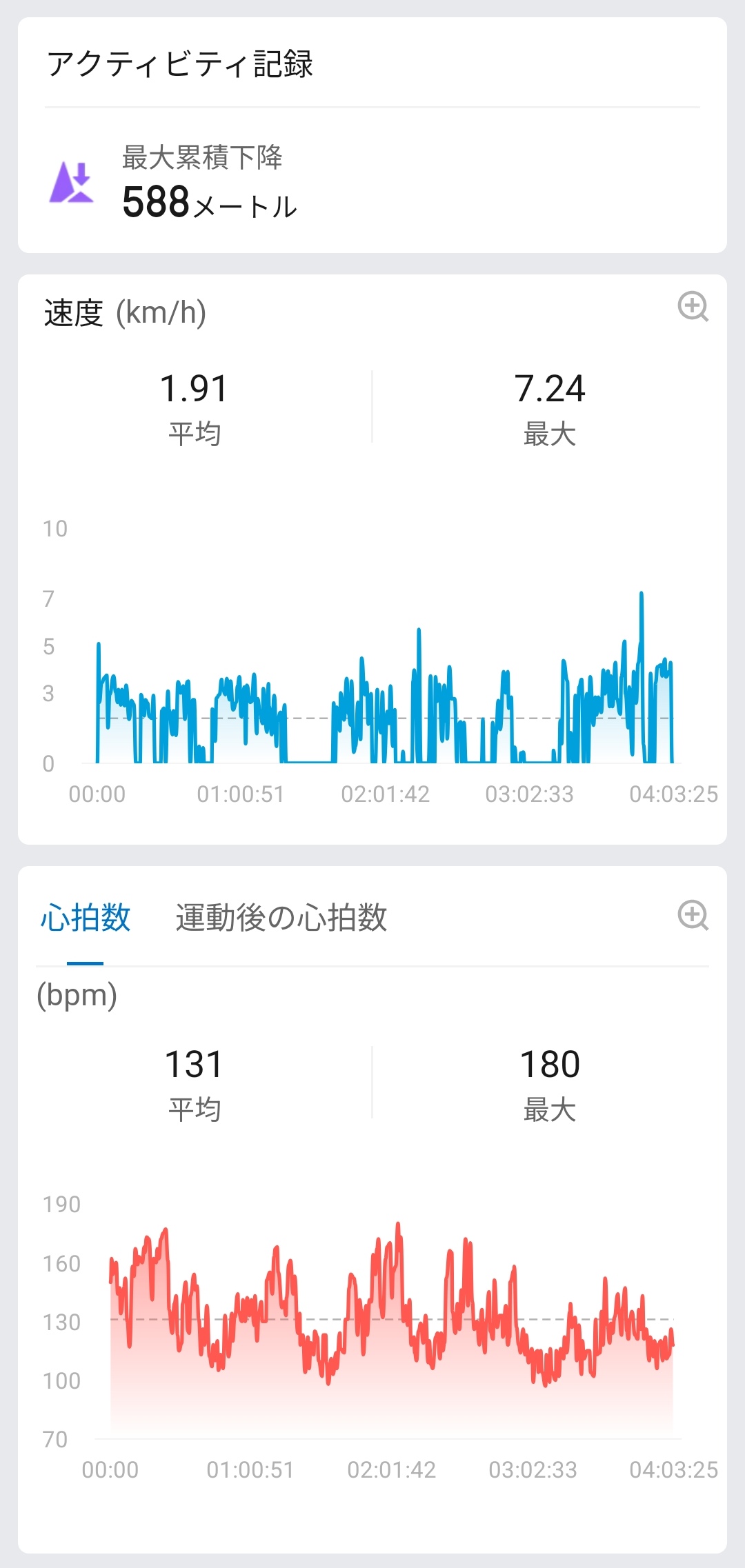Enlarge the heart rate chart with magnifier icon

pos(693,916)
